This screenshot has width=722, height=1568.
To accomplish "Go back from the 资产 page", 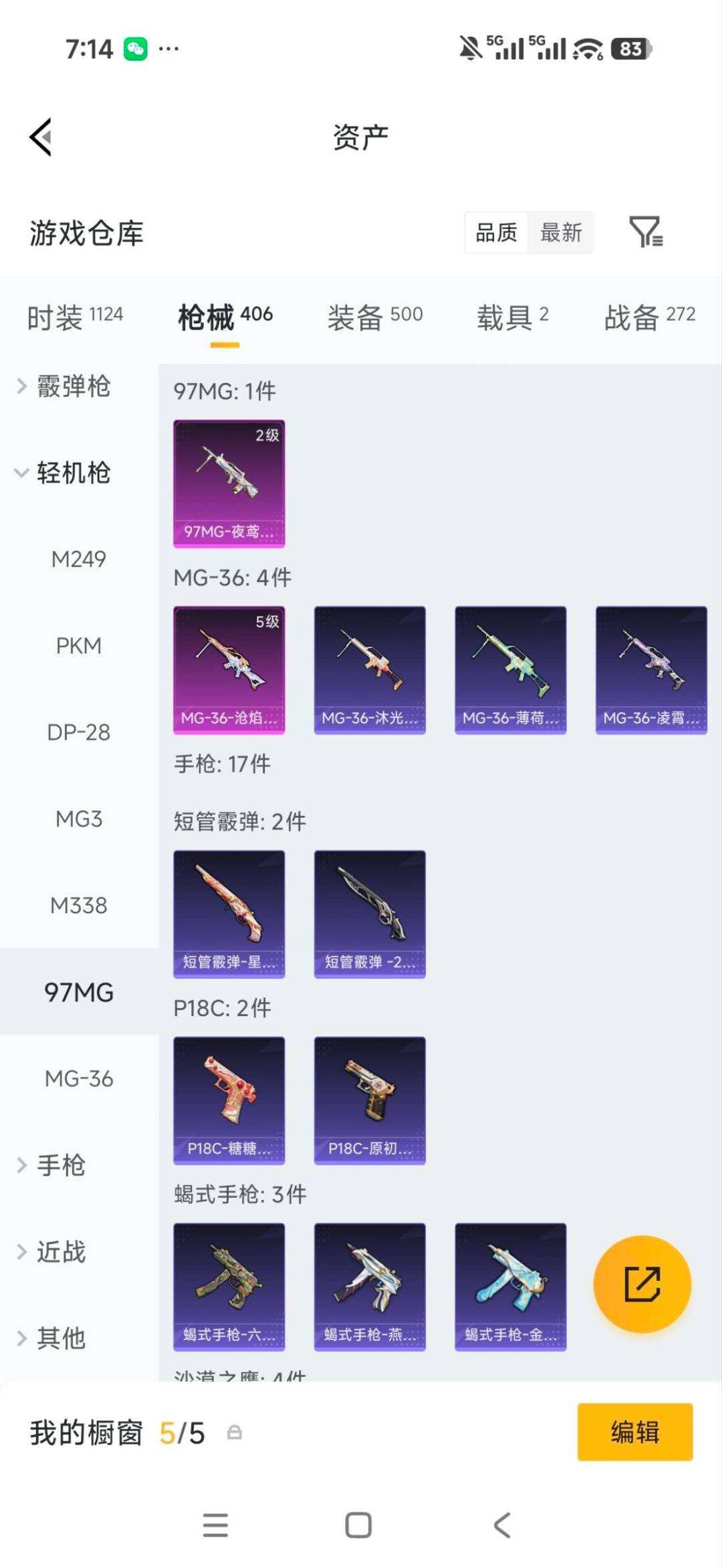I will click(x=41, y=137).
